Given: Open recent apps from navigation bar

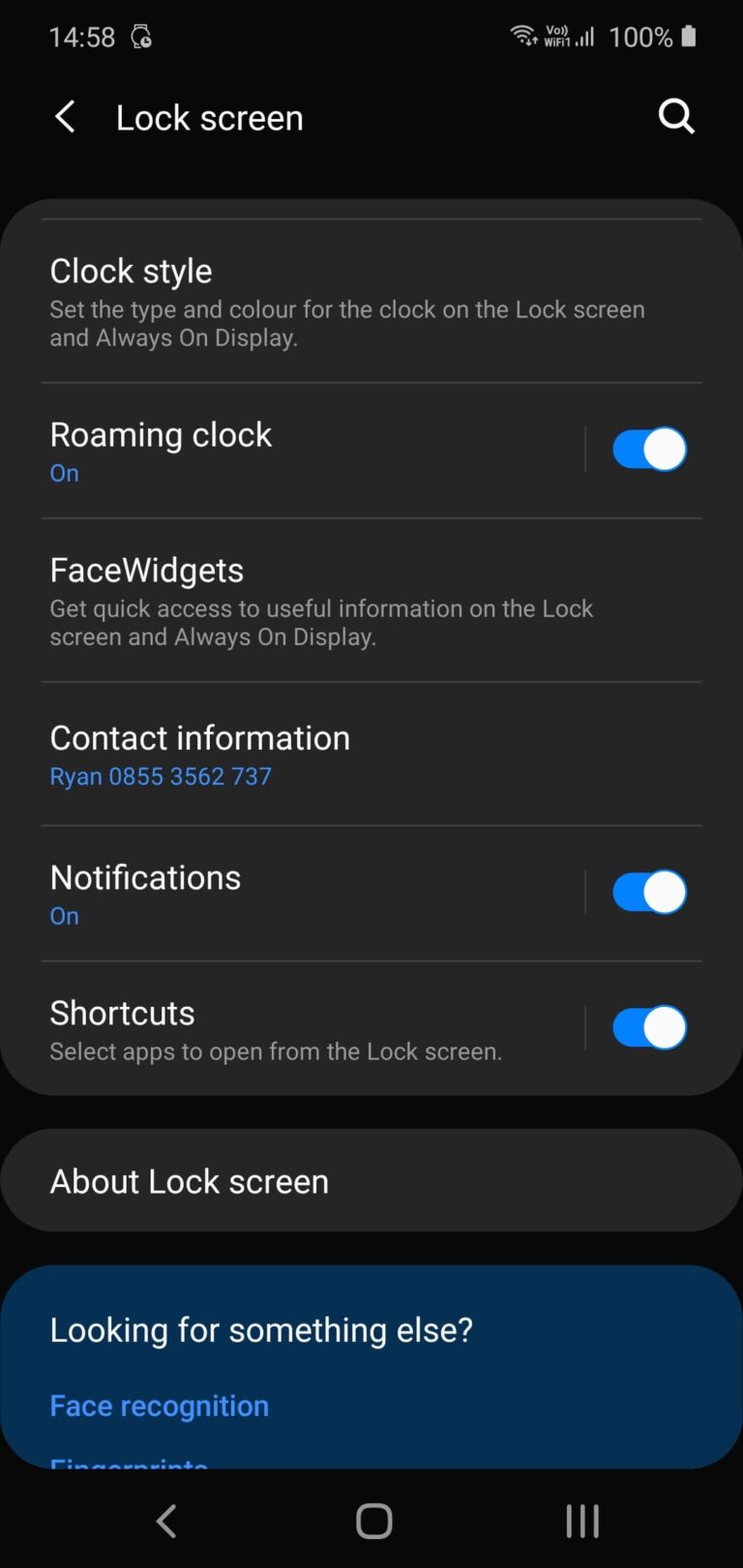Looking at the screenshot, I should [582, 1521].
